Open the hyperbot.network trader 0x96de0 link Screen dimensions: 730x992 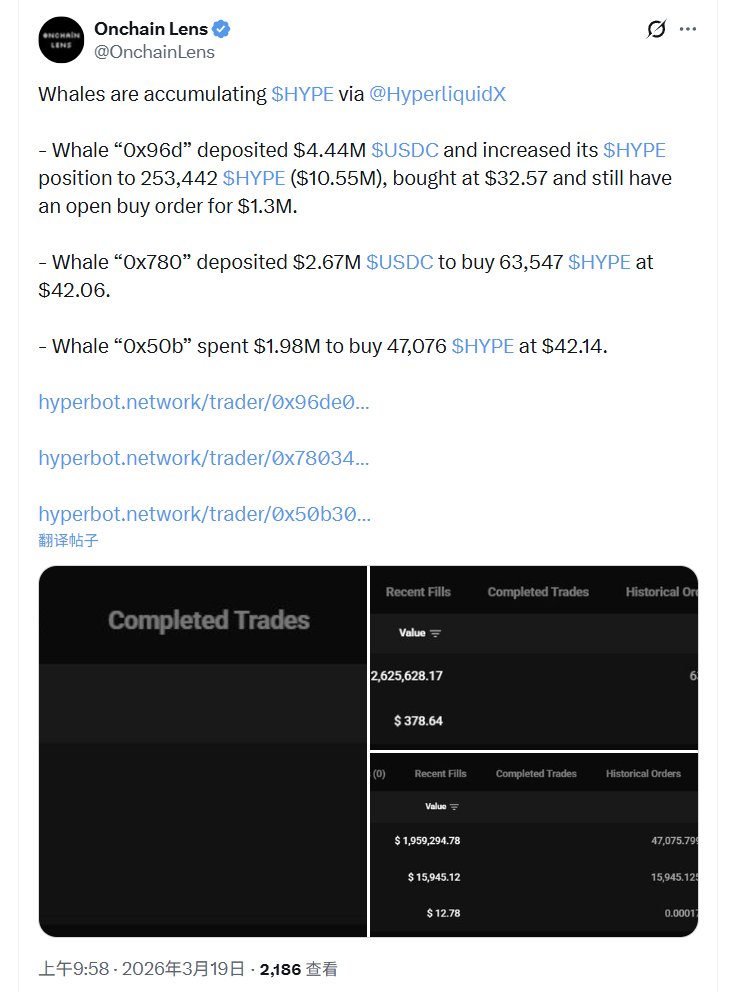(204, 402)
